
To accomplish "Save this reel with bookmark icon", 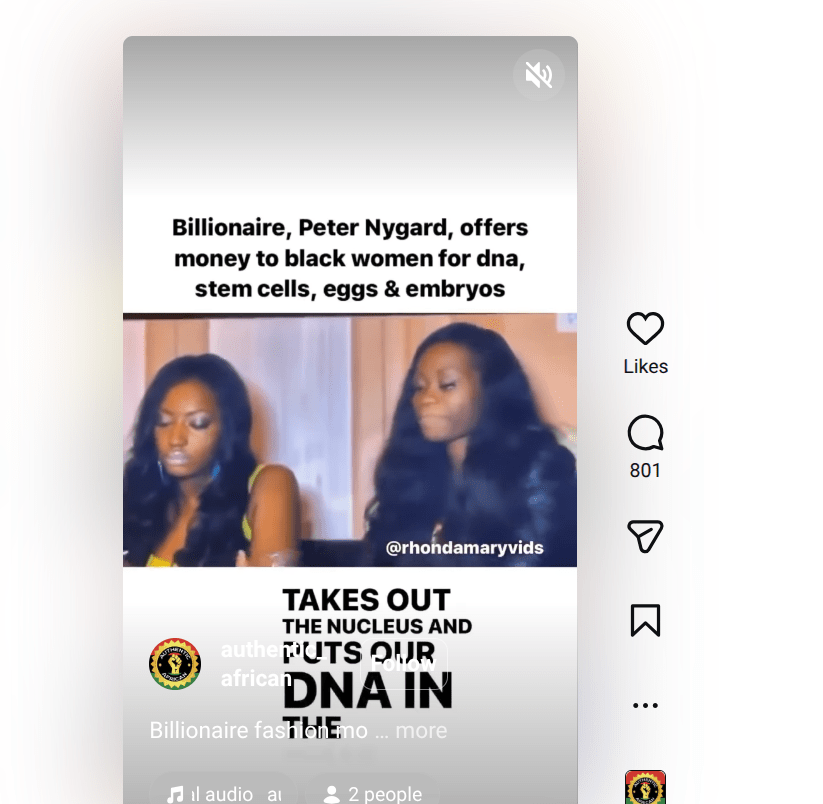I will point(645,621).
